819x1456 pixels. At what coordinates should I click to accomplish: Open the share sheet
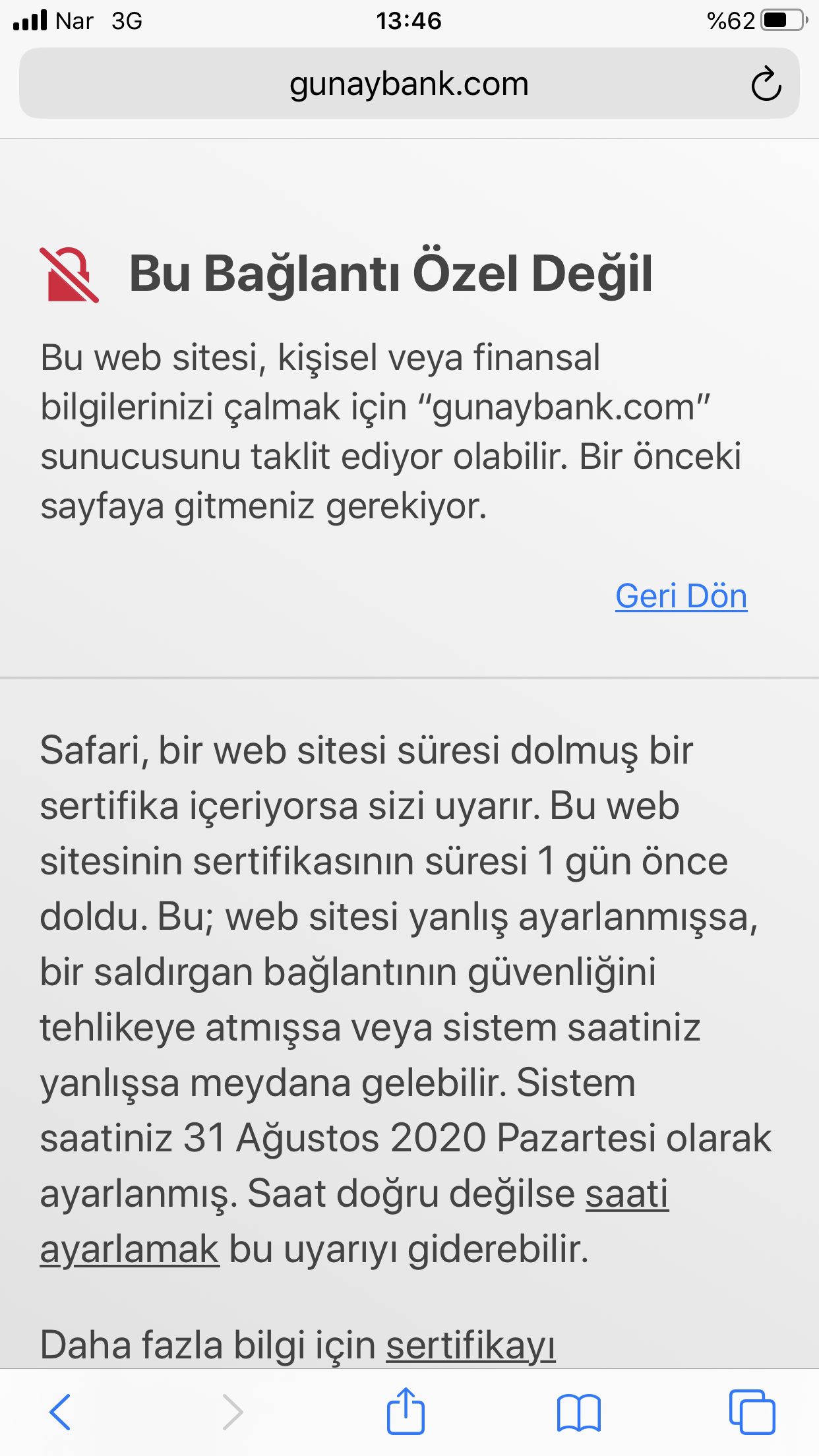tap(406, 1410)
